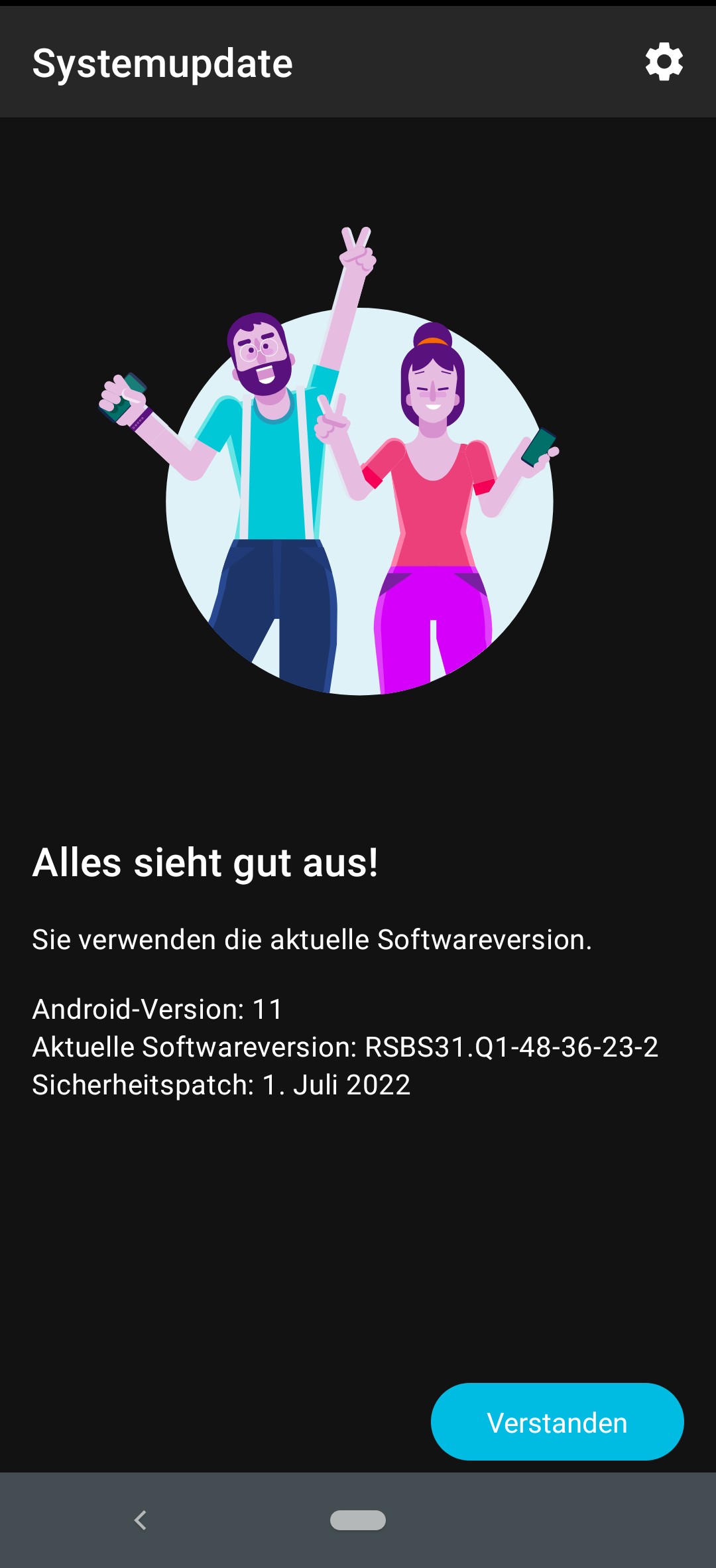Viewport: 716px width, 1568px height.
Task: Tap the home pill in navigation bar
Action: coord(358,1520)
